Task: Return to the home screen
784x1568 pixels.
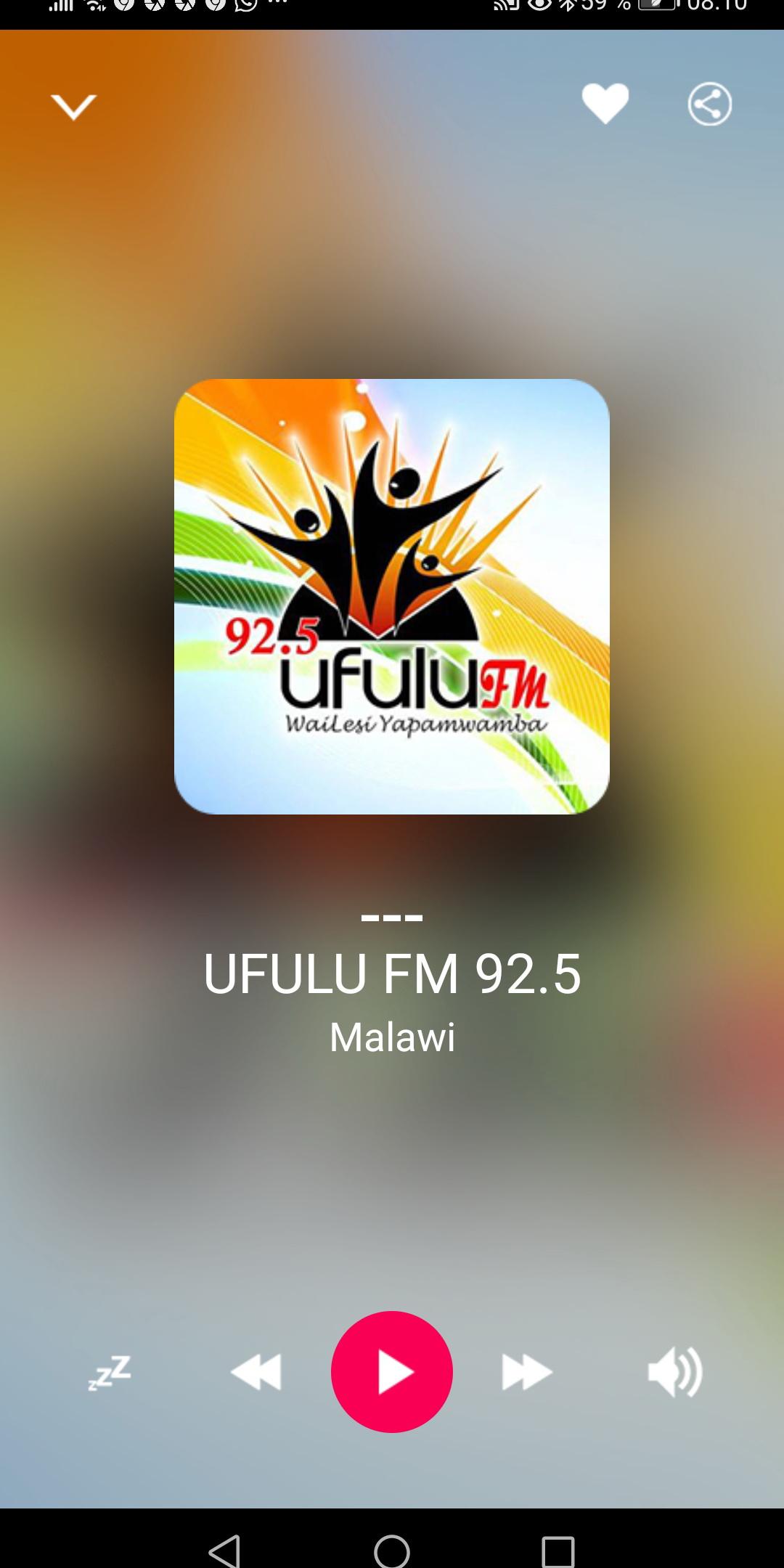Action: pyautogui.click(x=392, y=1552)
